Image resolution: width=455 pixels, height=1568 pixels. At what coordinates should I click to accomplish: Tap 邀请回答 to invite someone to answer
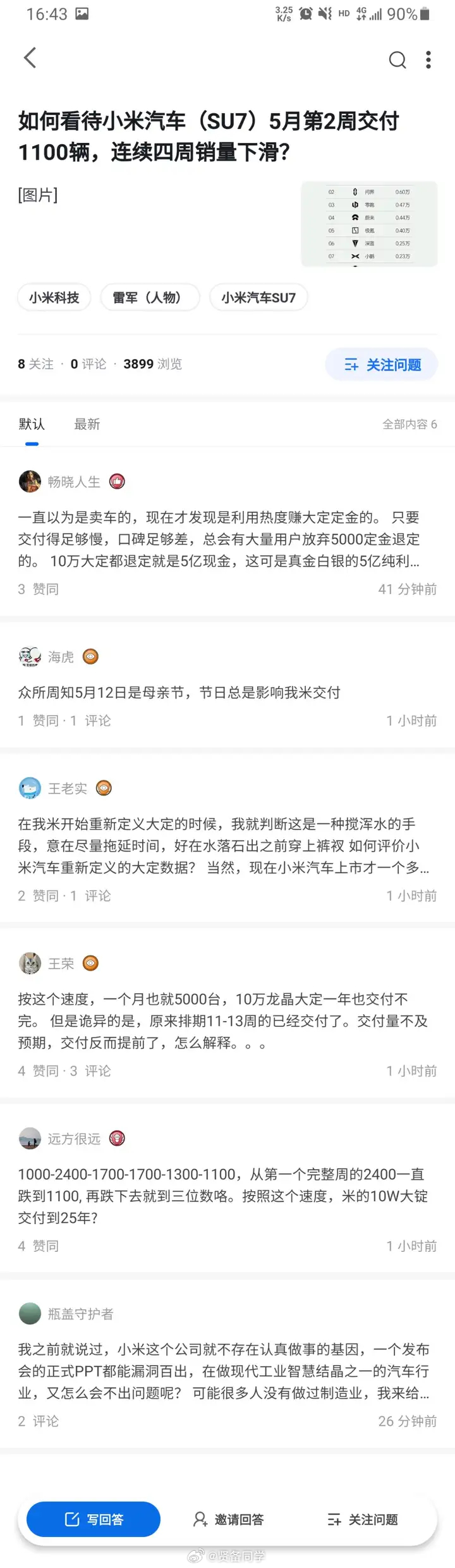pyautogui.click(x=229, y=1519)
